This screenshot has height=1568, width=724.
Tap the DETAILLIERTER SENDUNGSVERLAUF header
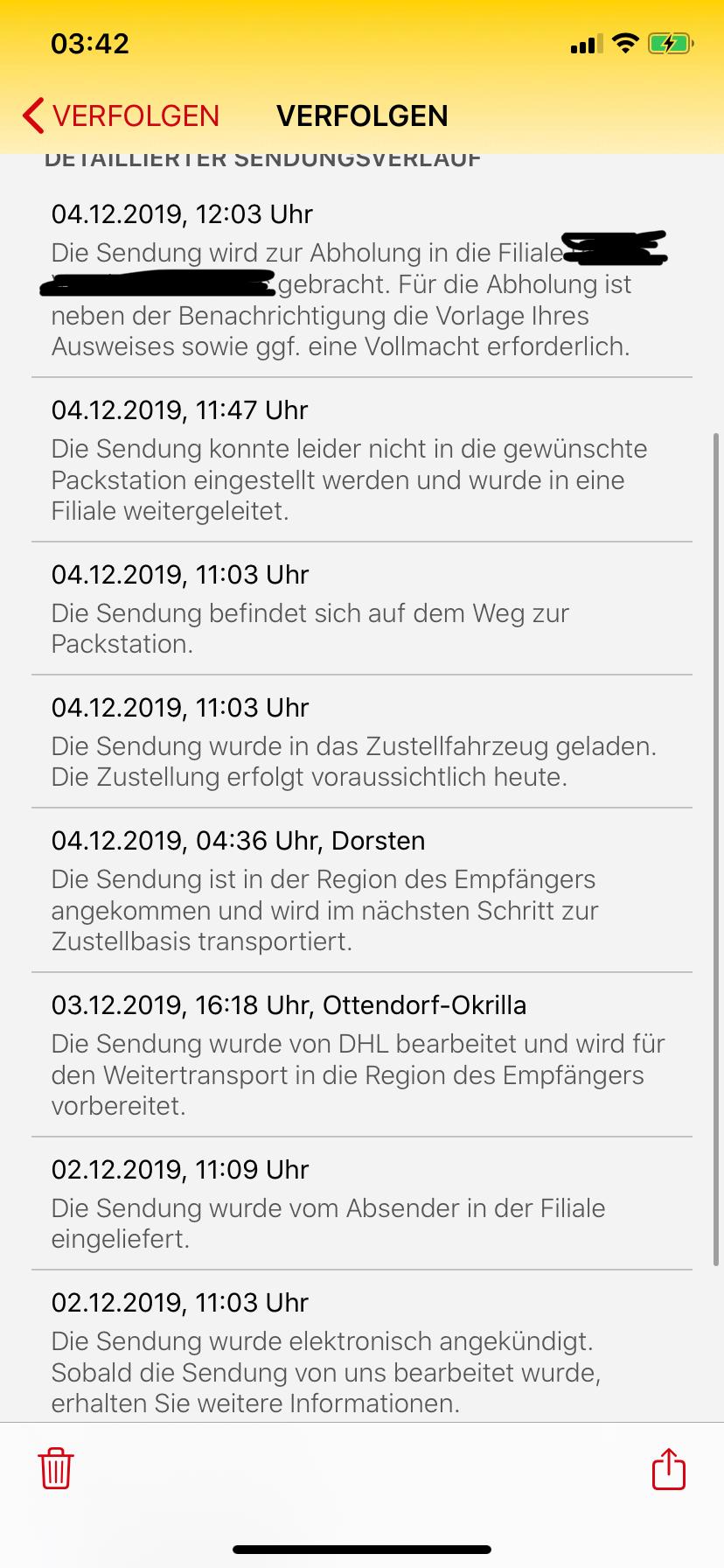coord(262,158)
